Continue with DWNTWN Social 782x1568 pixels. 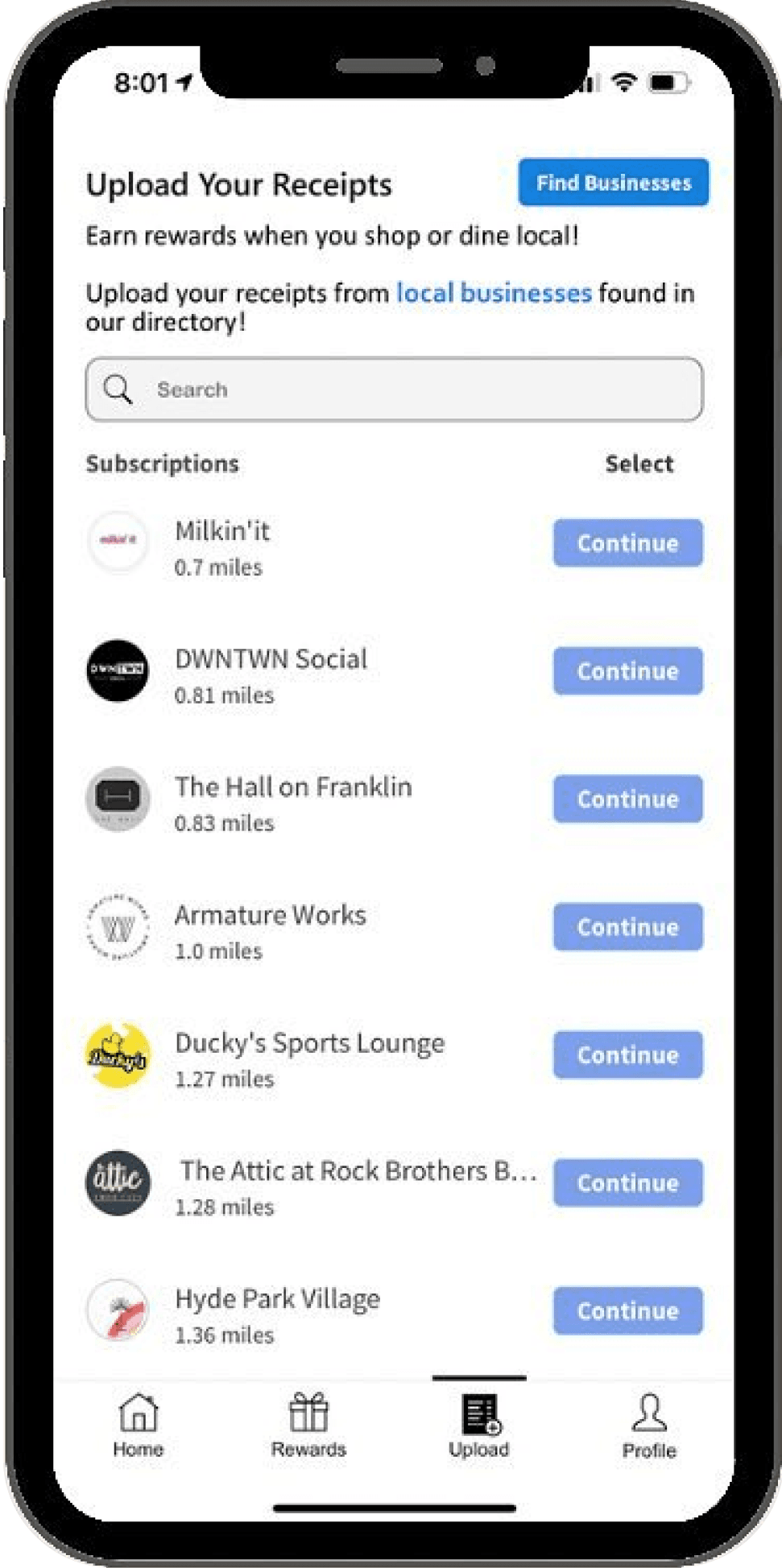[x=627, y=671]
